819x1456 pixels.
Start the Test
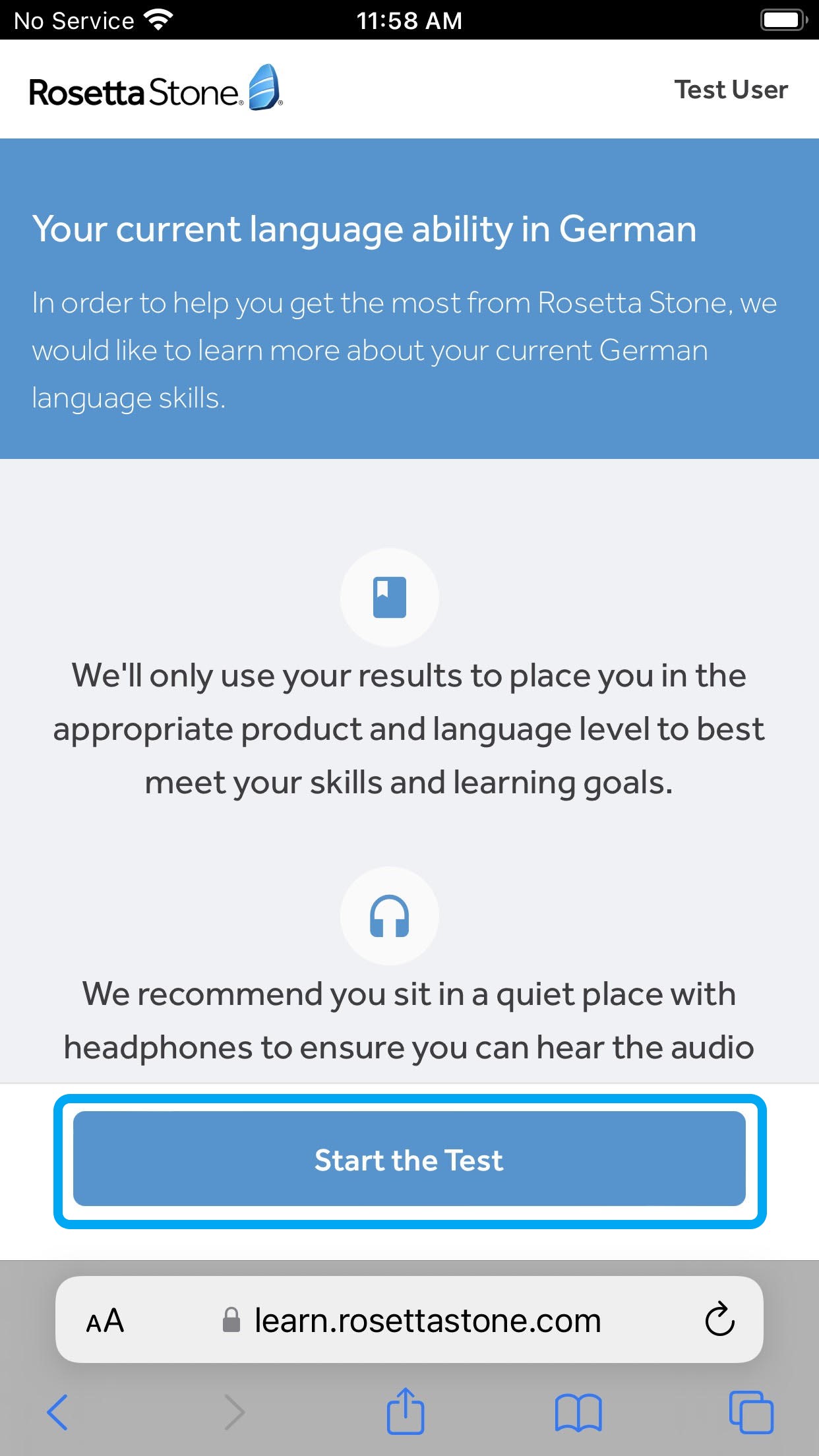pyautogui.click(x=409, y=1159)
